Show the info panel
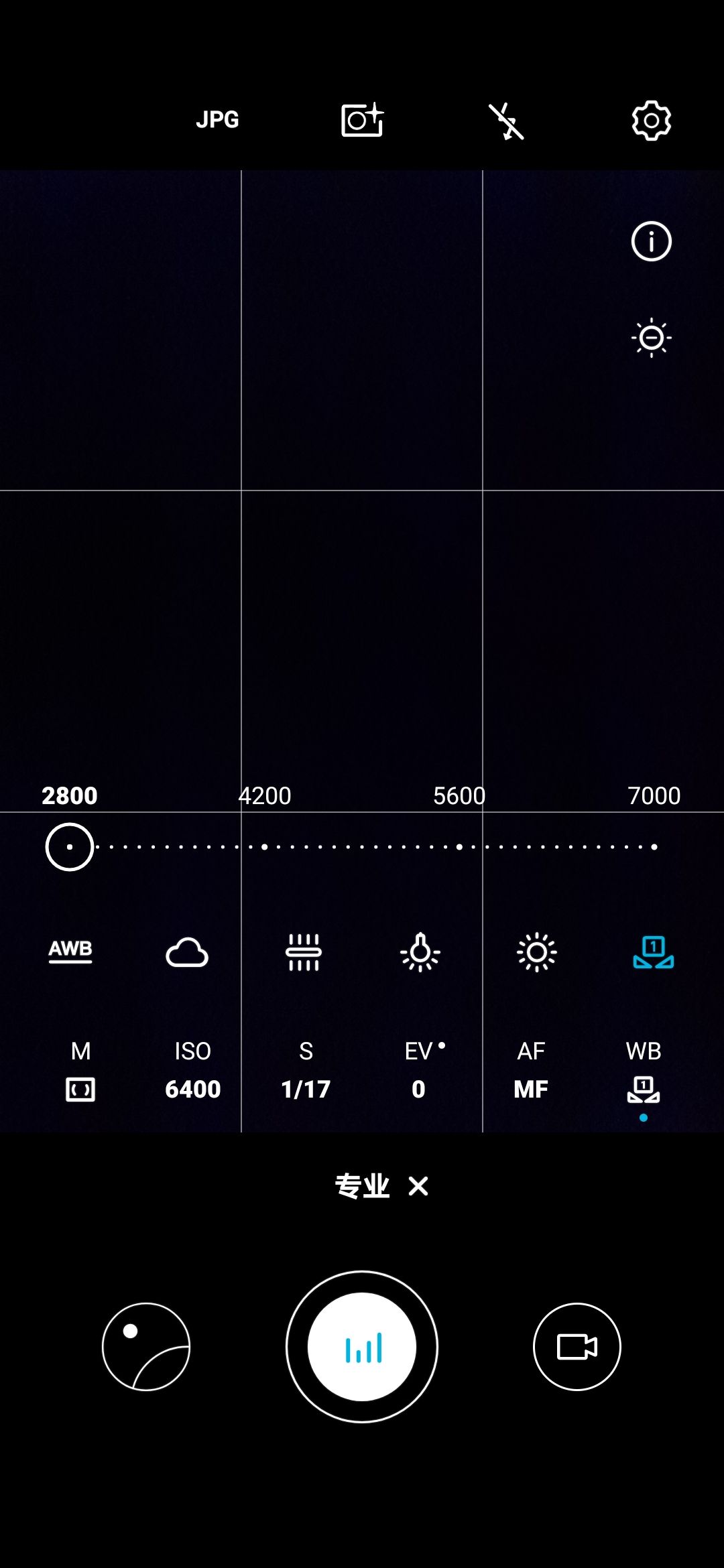The image size is (724, 1568). [651, 241]
